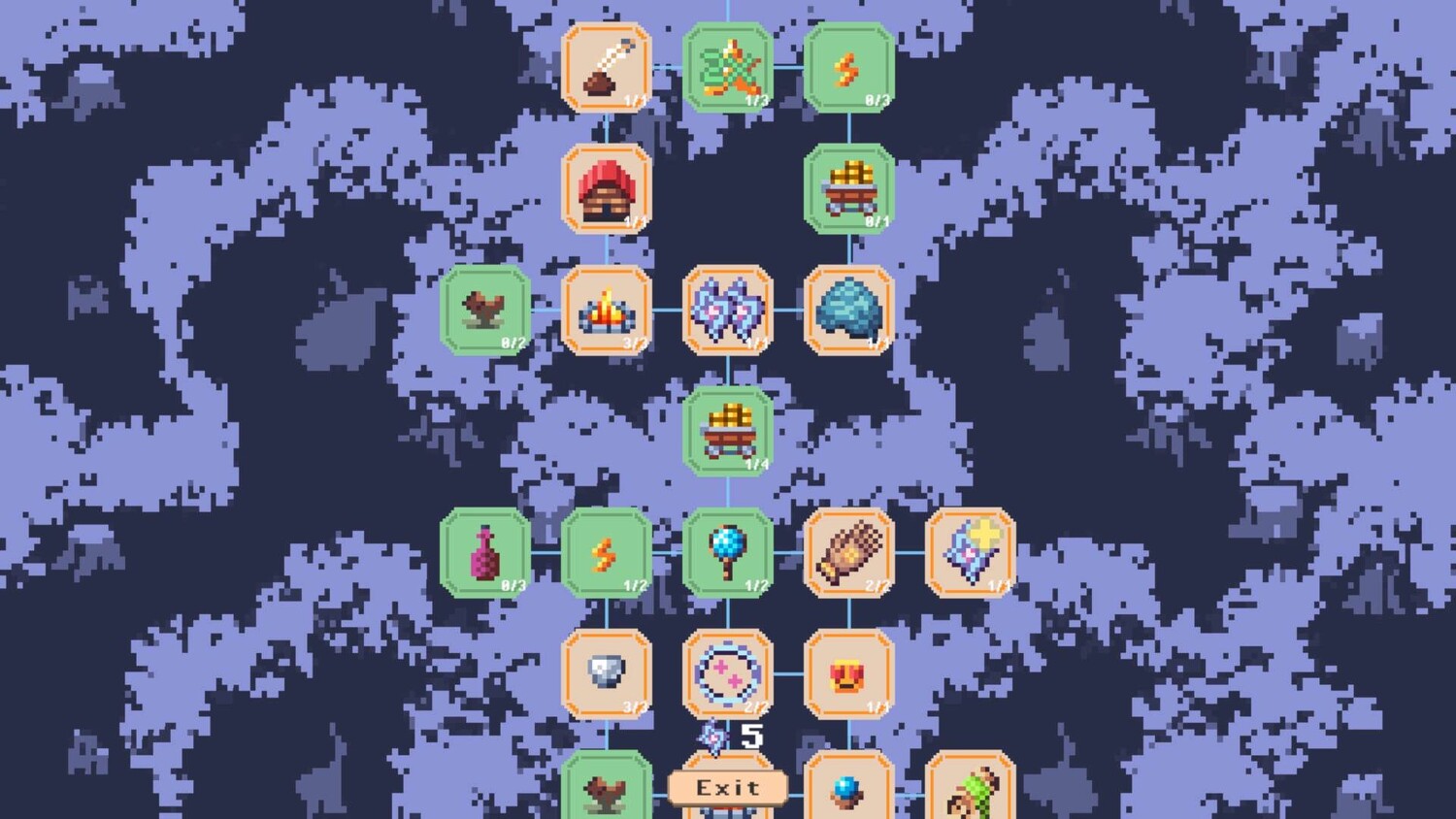The height and width of the screenshot is (819, 1456).
Task: Select the green scroll upgrade node
Action: coord(971,788)
